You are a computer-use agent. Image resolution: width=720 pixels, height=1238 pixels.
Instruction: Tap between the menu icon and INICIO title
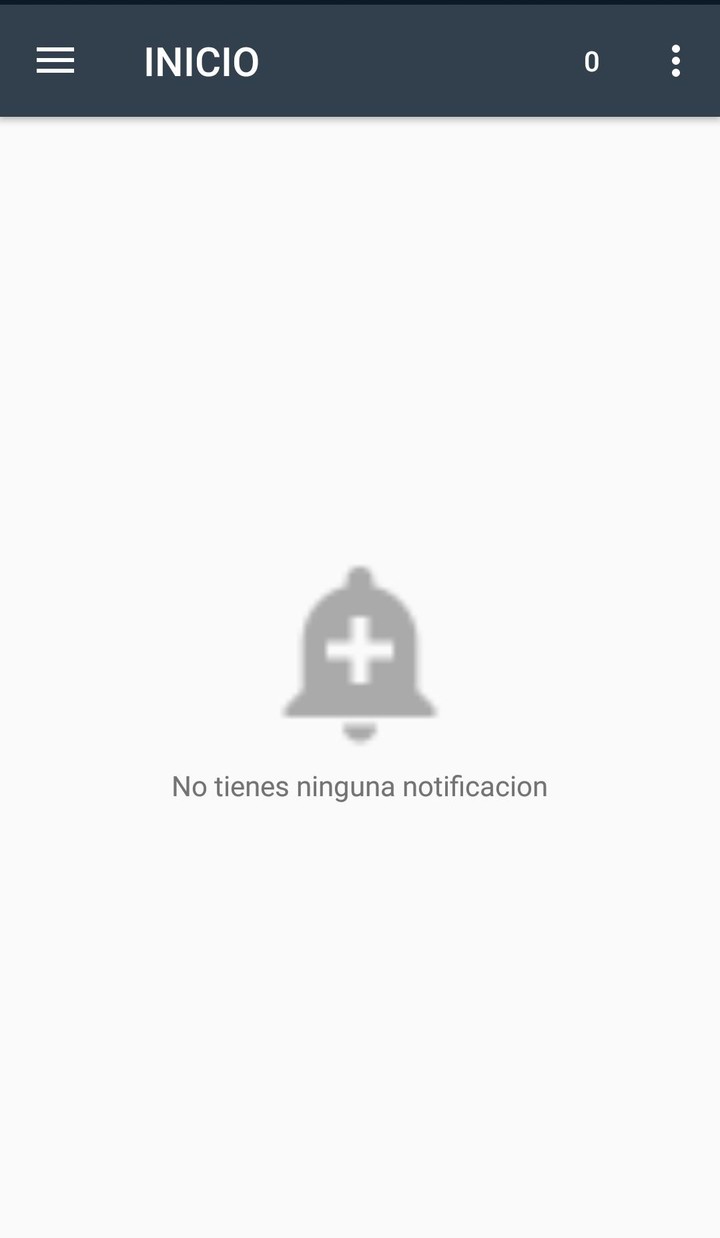[x=105, y=61]
